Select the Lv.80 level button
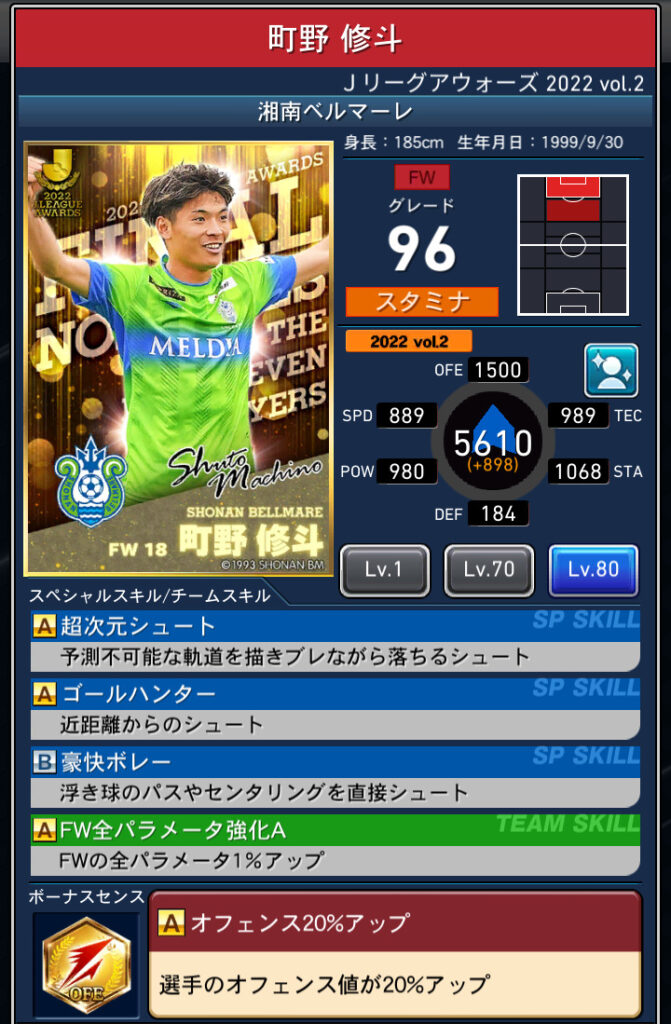Image resolution: width=671 pixels, height=1024 pixels. pyautogui.click(x=593, y=570)
